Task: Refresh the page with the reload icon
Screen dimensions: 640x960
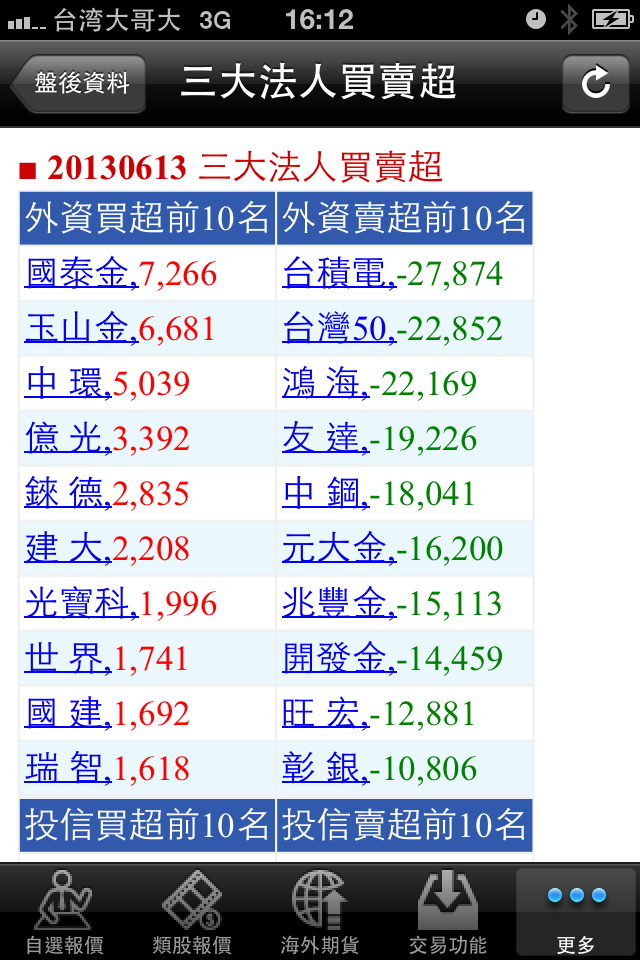Action: tap(595, 83)
